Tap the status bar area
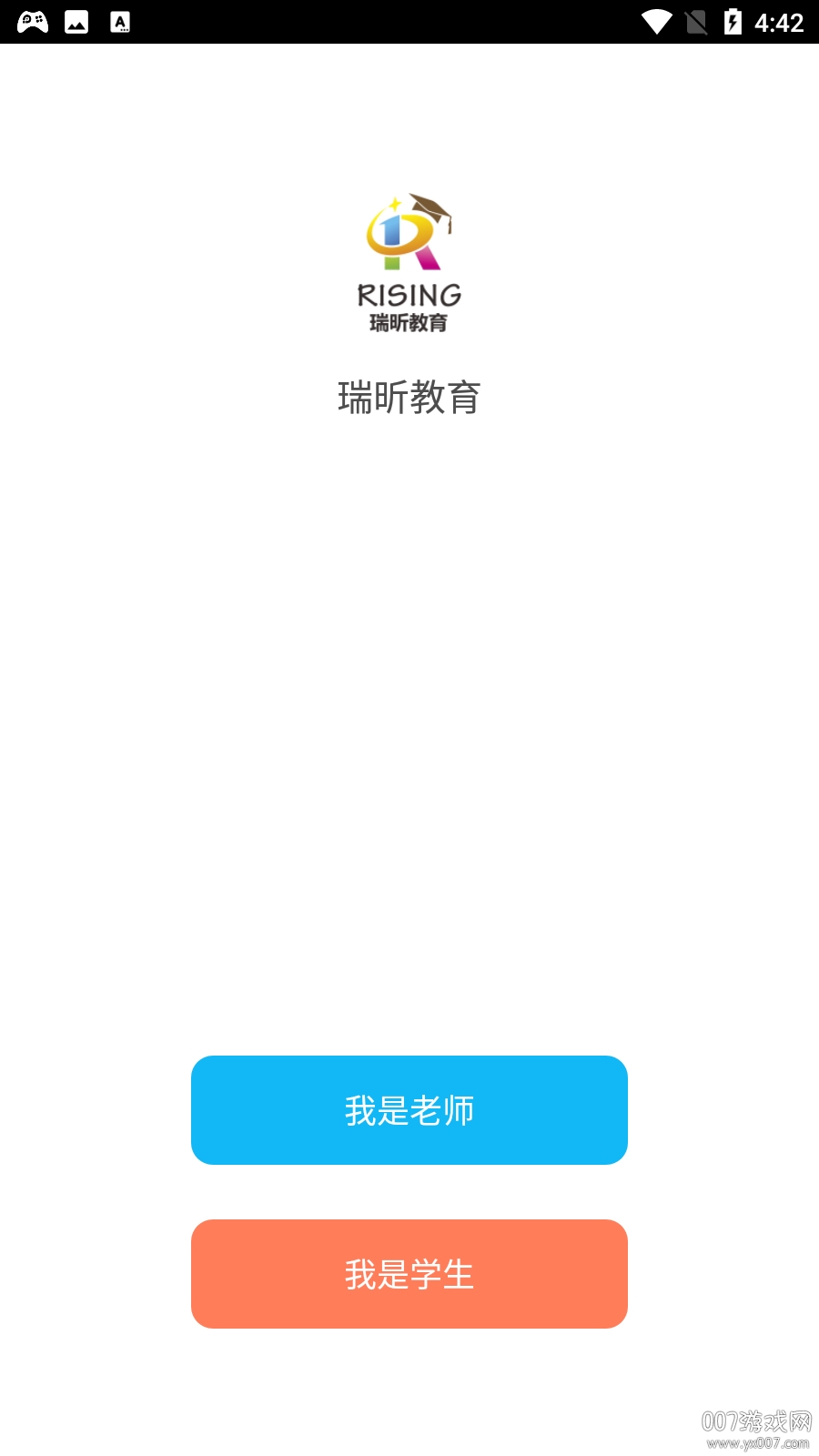Viewport: 819px width, 1456px height. pyautogui.click(x=409, y=23)
